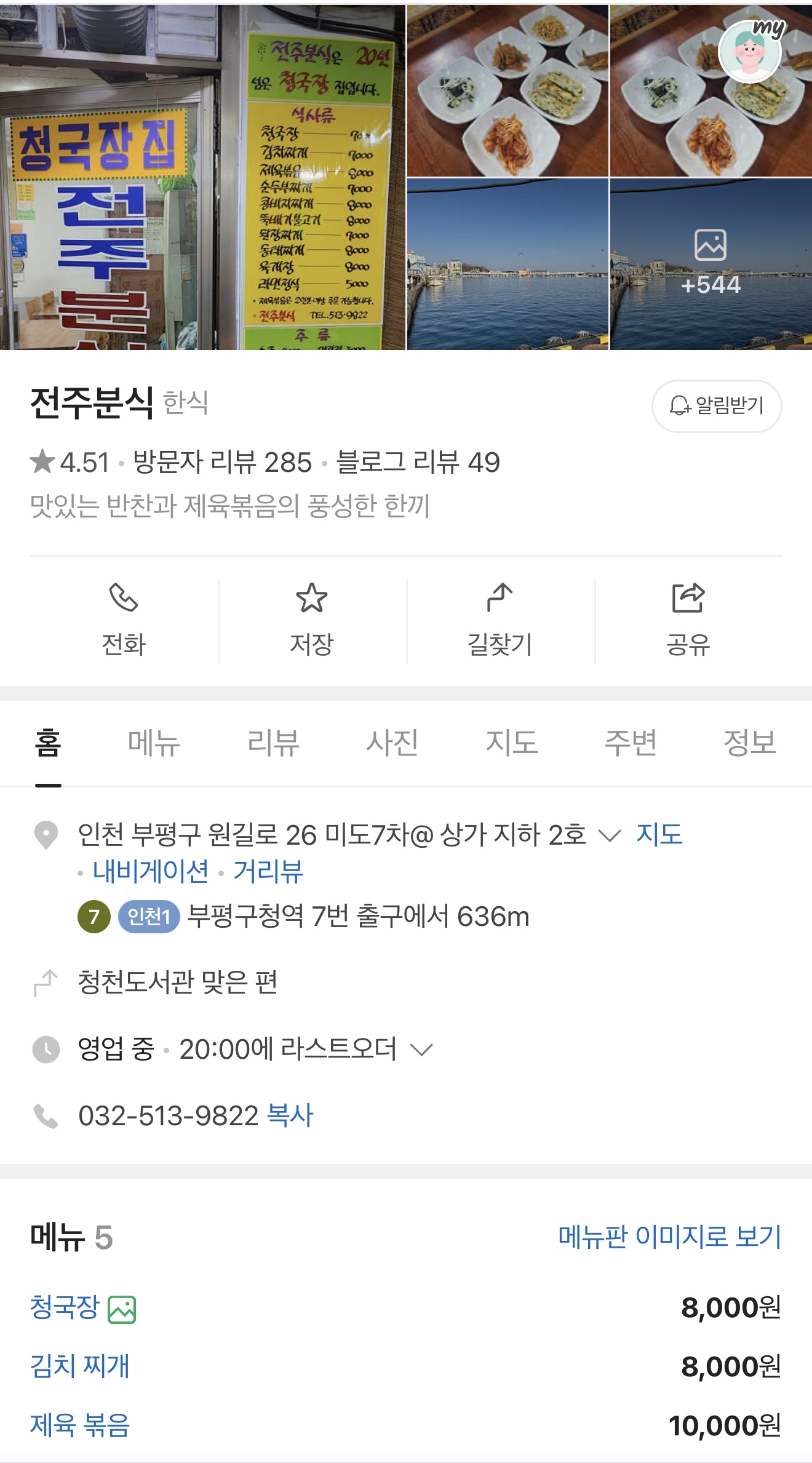Switch to the 주변 tab
This screenshot has height=1463, width=812.
pos(631,742)
